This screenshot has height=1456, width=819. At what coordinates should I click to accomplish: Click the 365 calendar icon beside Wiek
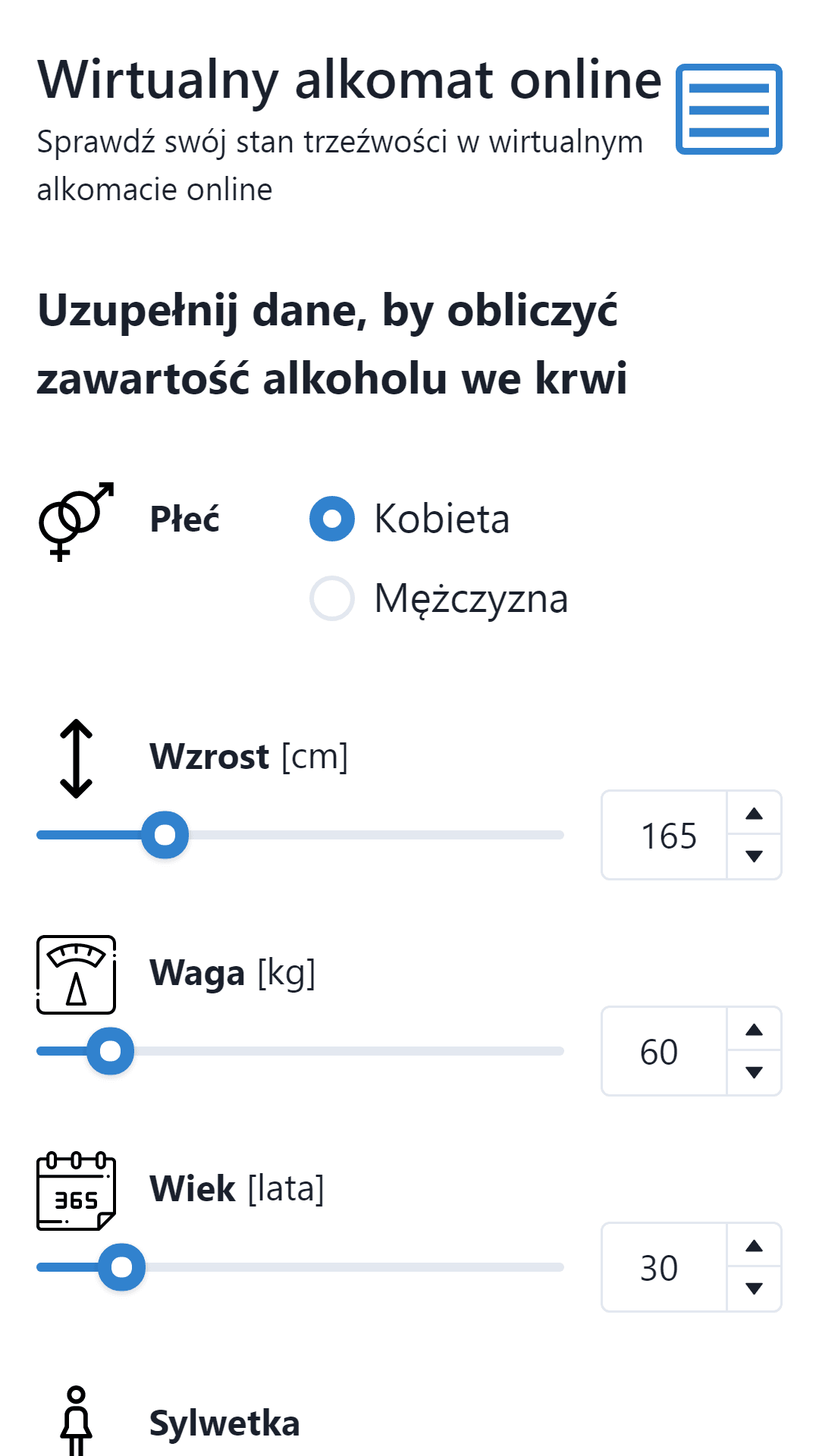pyautogui.click(x=75, y=1191)
